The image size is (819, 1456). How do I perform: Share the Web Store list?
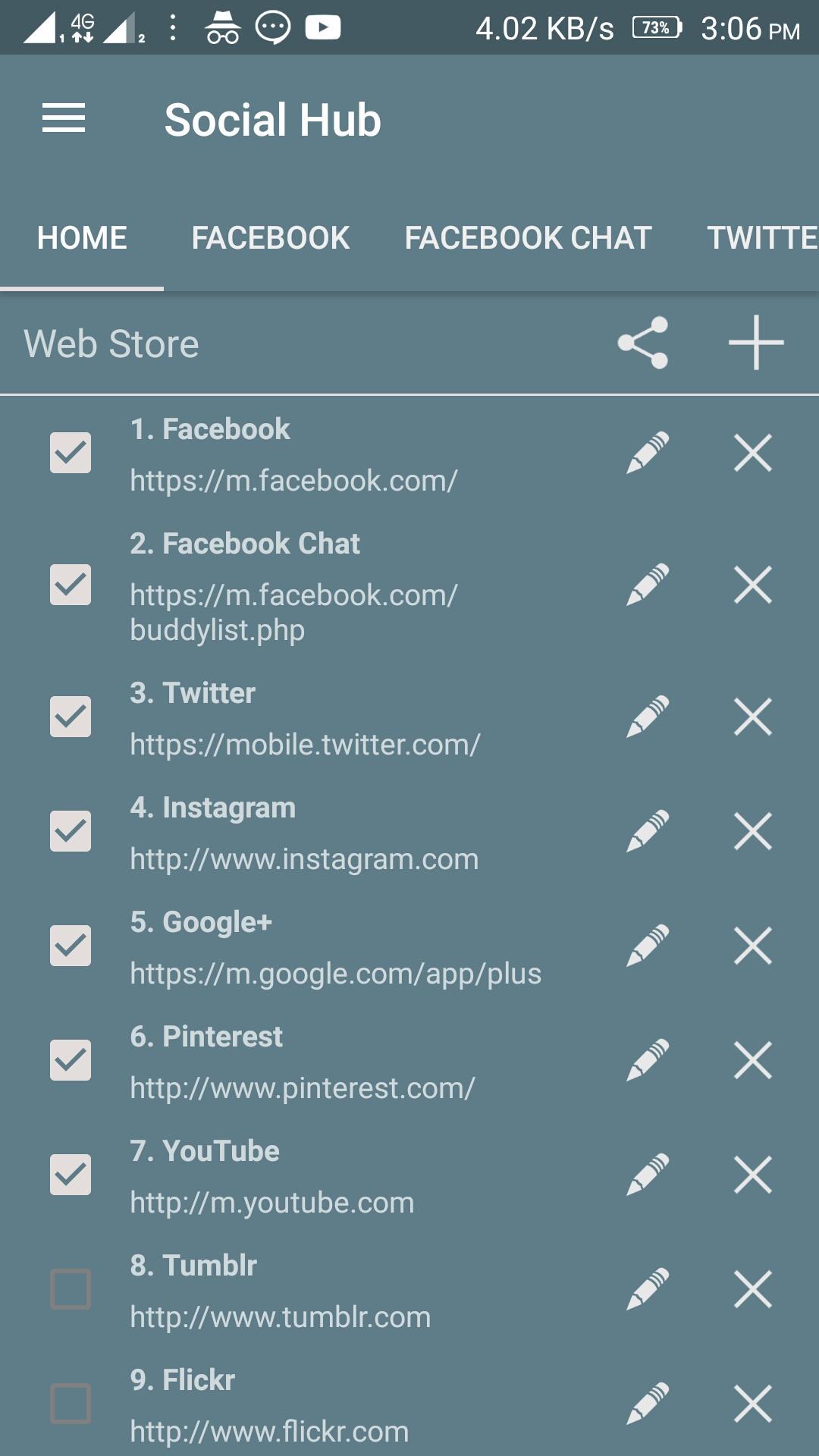click(643, 343)
